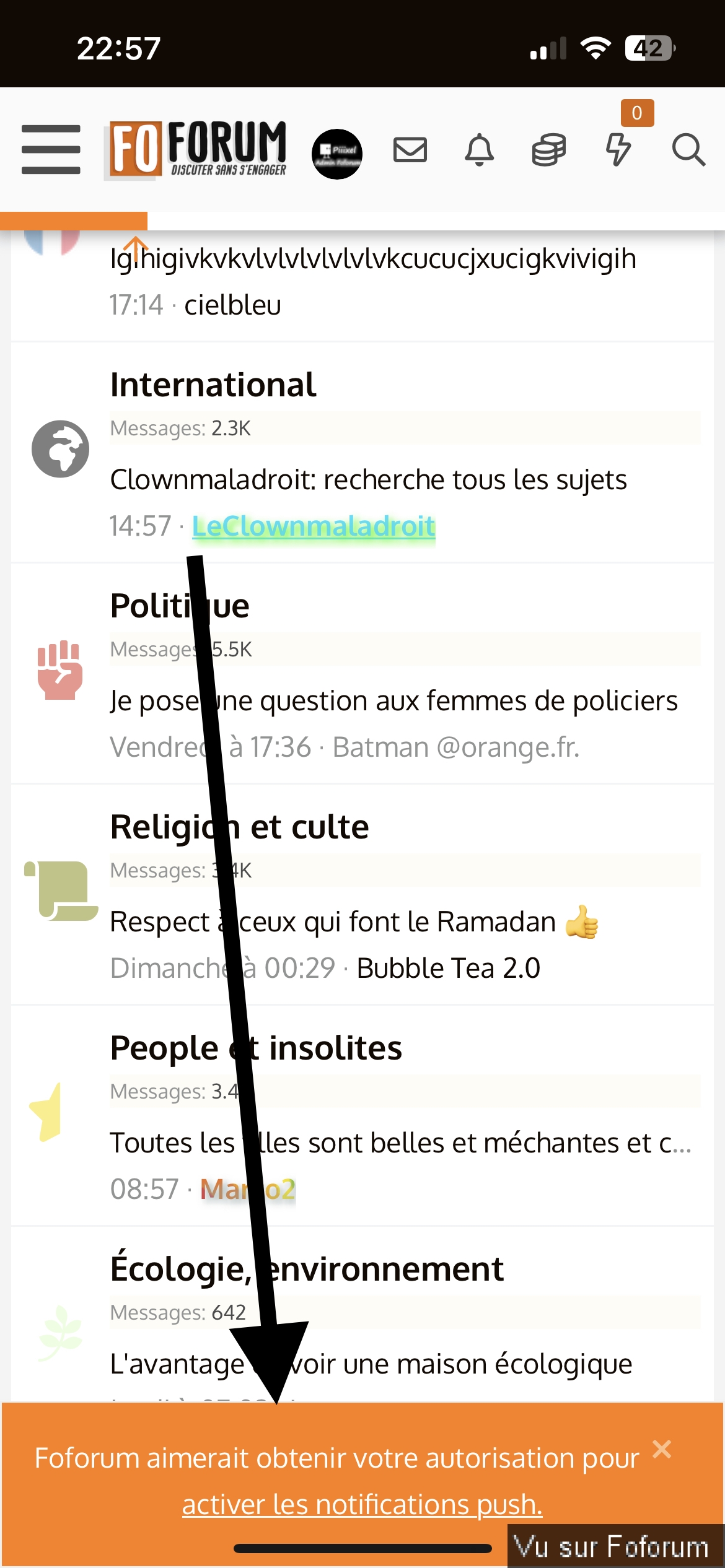Viewport: 725px width, 1568px height.
Task: View LeClownmaladroit's profile
Action: 314,526
